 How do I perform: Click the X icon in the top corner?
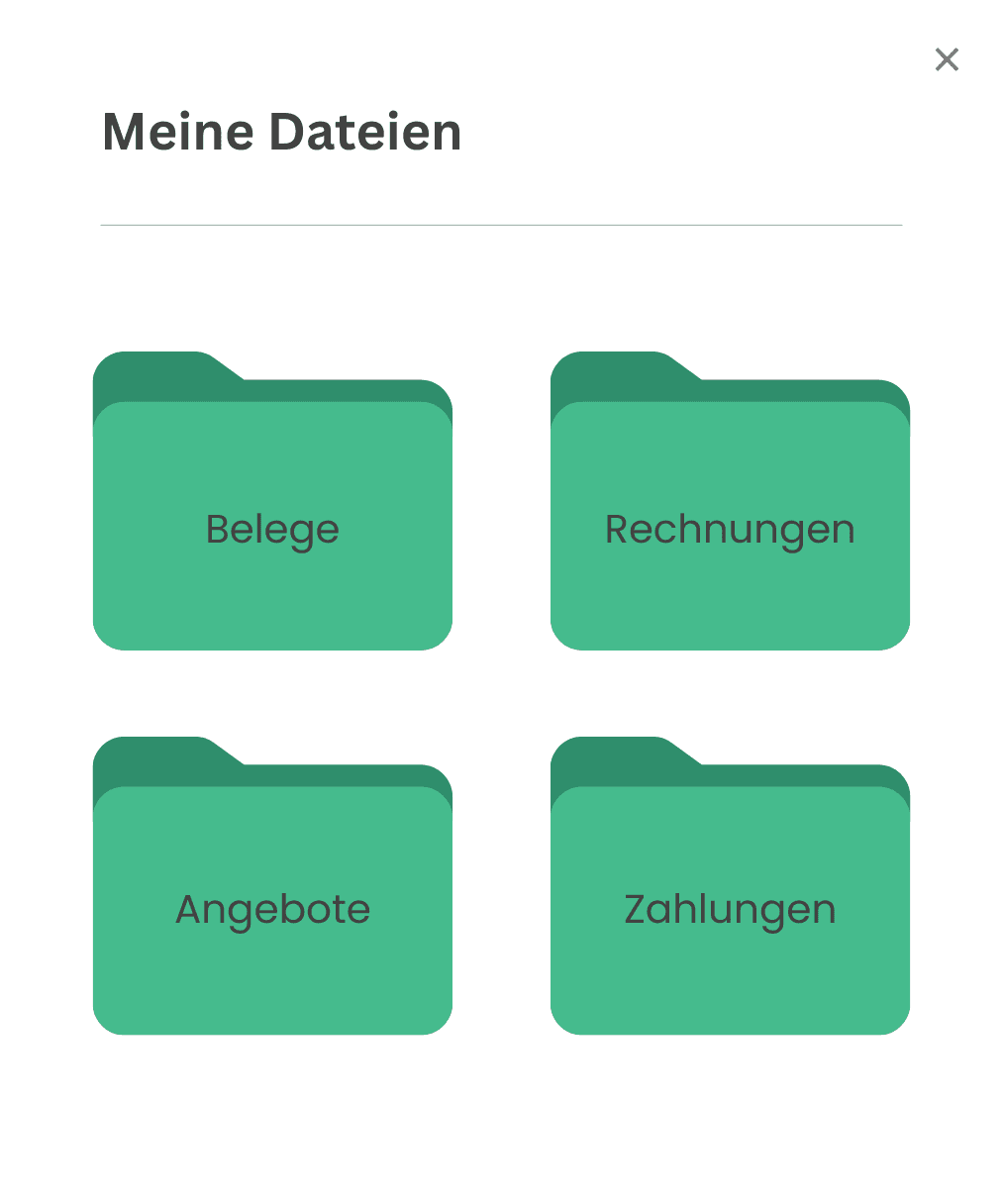[947, 59]
